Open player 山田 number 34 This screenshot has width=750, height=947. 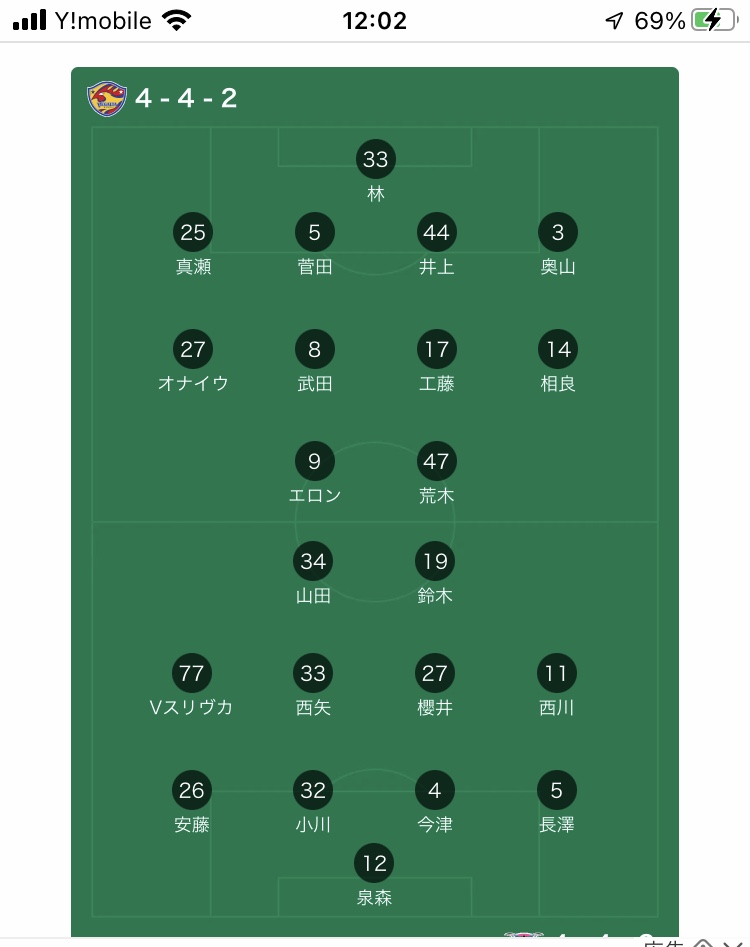click(313, 562)
